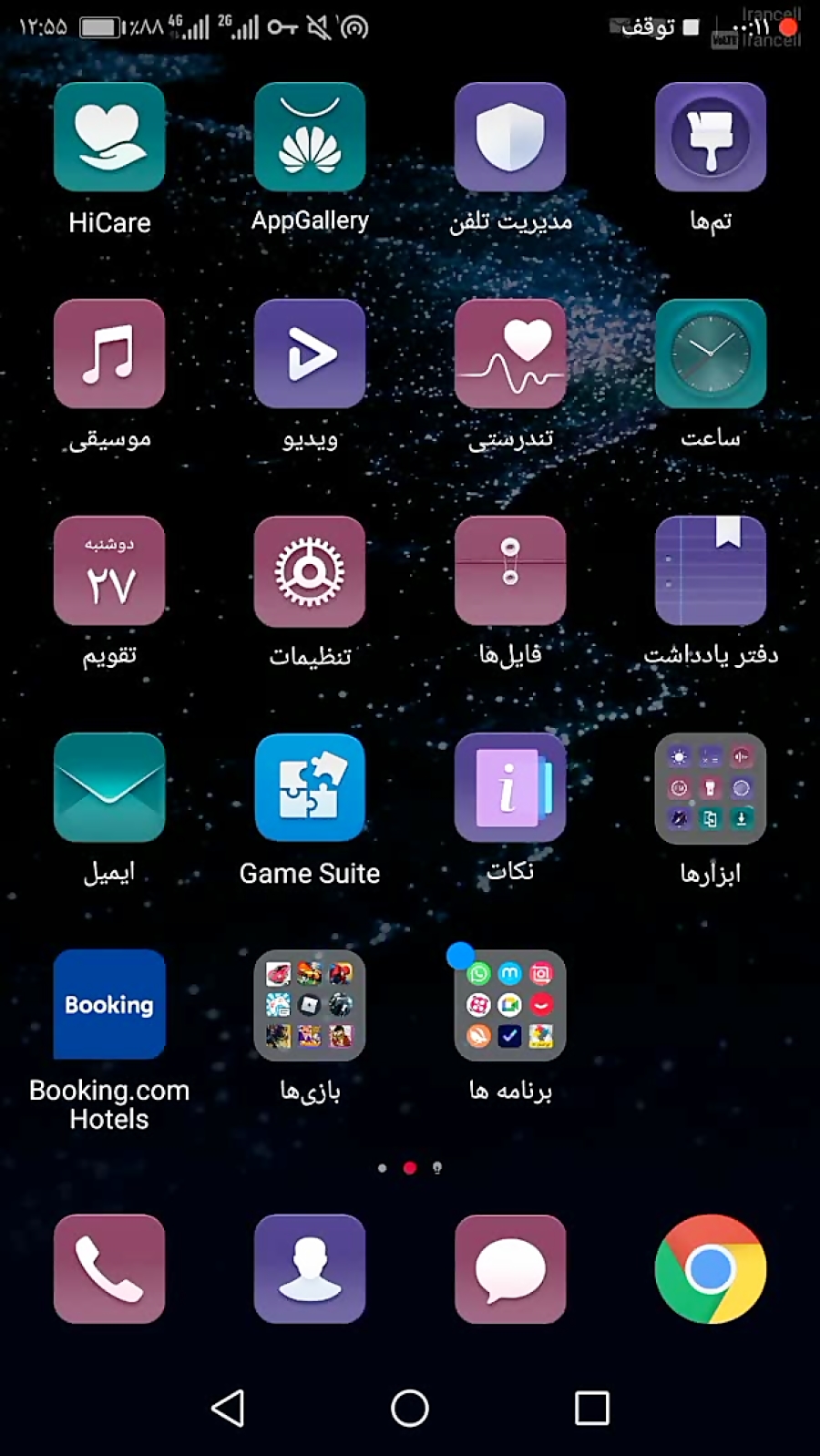Open the Tools folder
This screenshot has height=1456, width=820.
[711, 787]
